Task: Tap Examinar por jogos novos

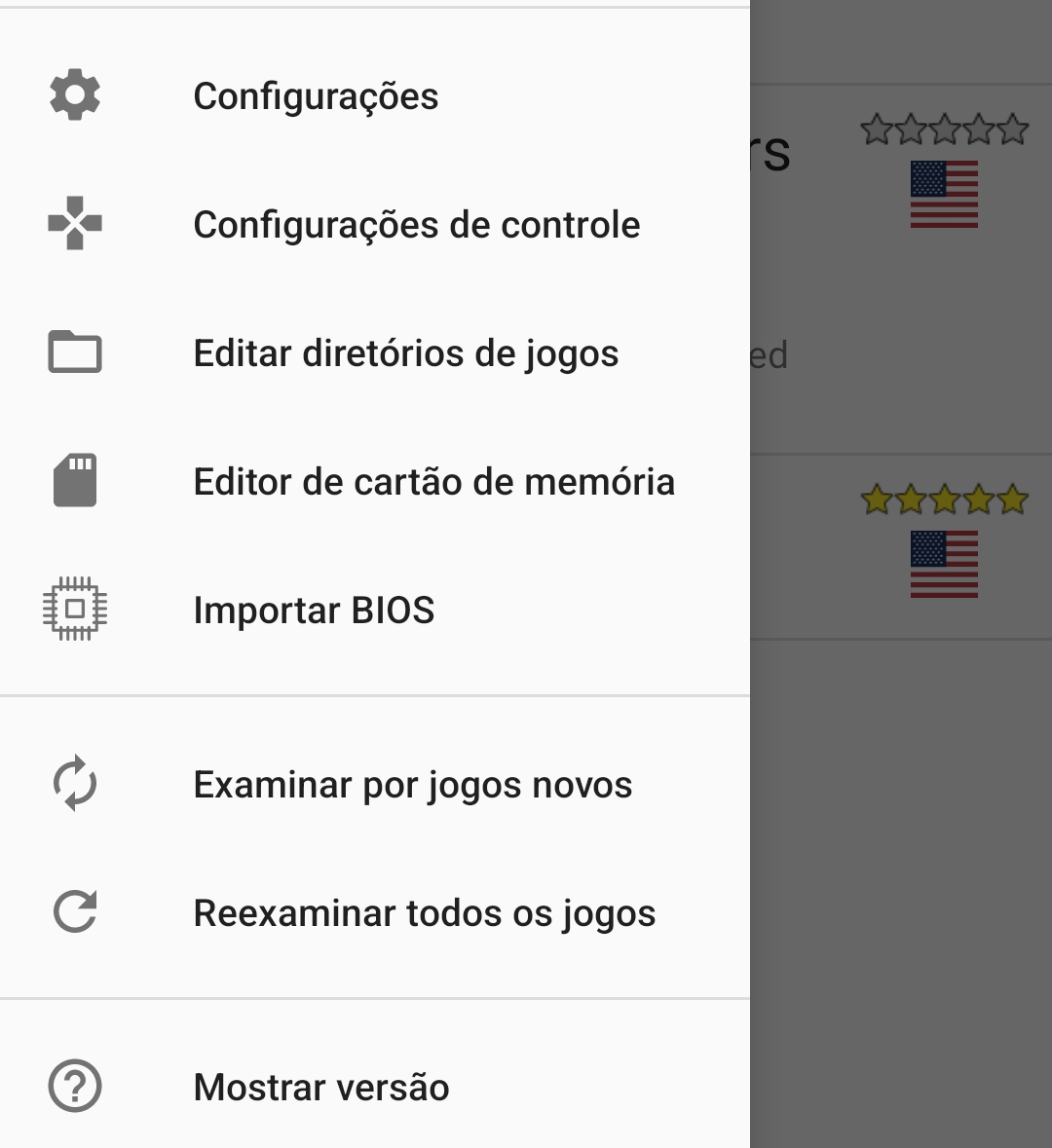Action: coord(412,785)
